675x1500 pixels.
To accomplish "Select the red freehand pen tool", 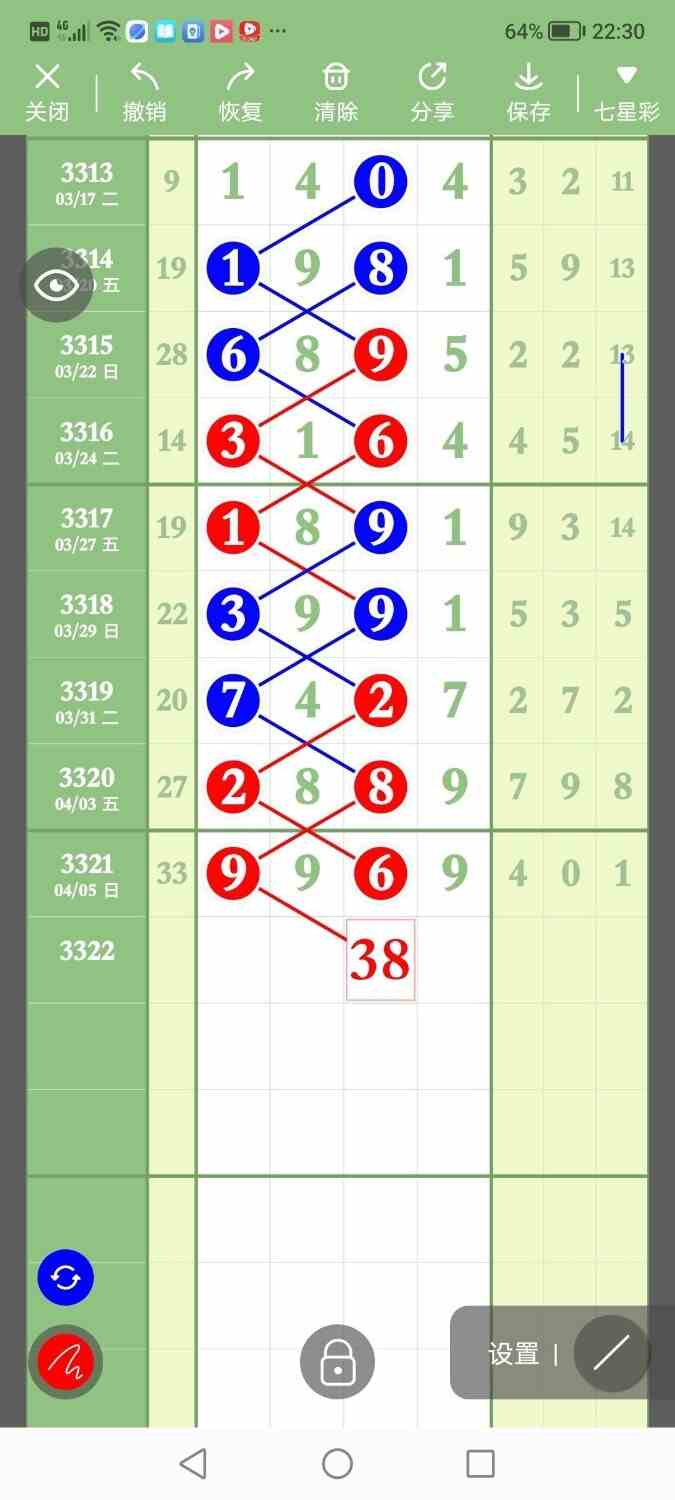I will (x=66, y=1360).
